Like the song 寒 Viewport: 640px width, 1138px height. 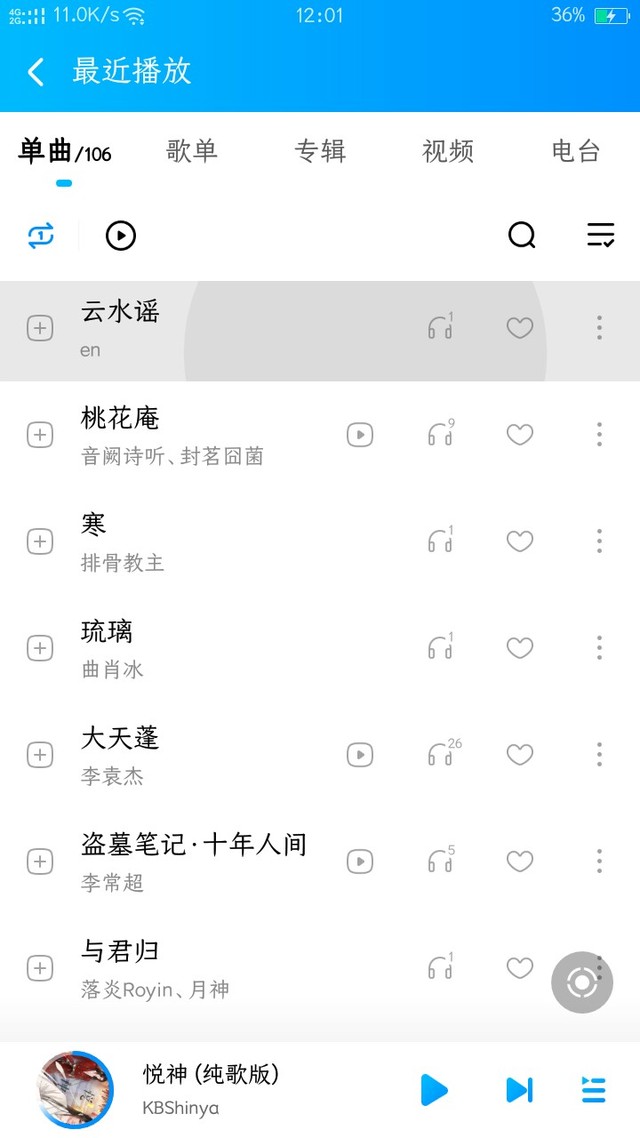coord(520,541)
